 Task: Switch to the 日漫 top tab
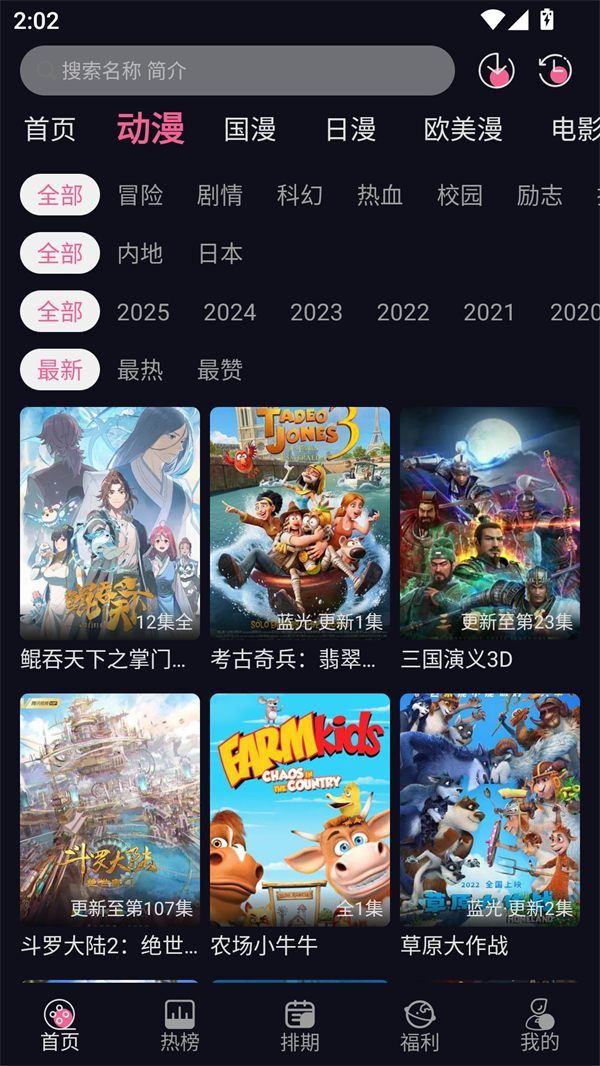[350, 129]
